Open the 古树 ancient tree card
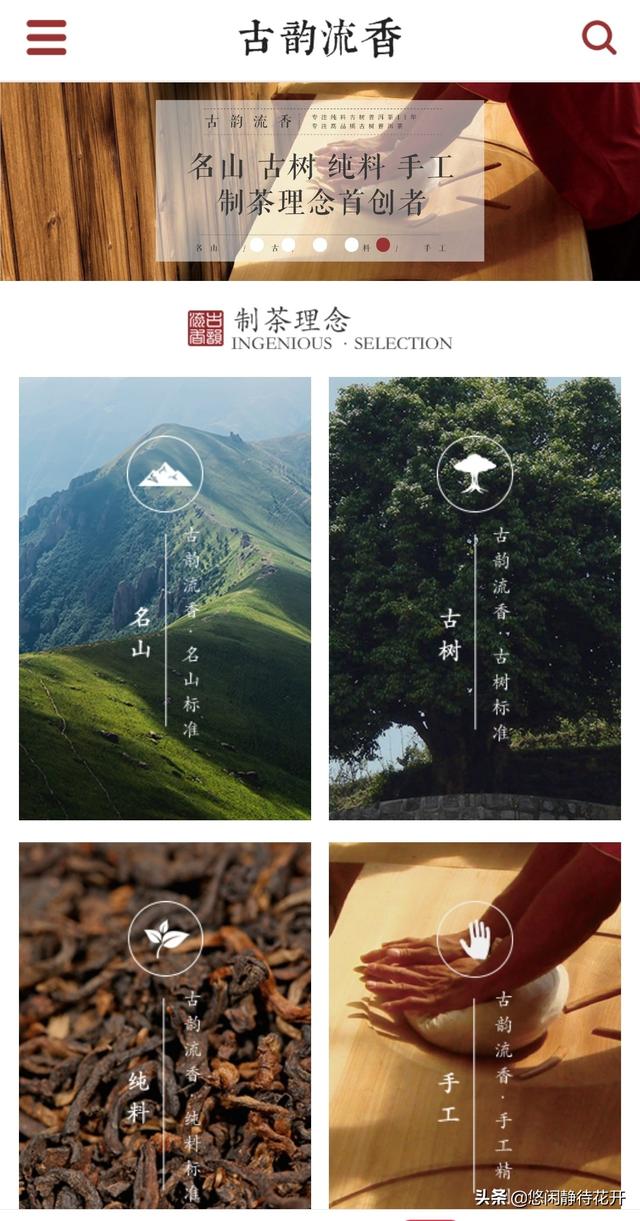This screenshot has height=1221, width=640. click(x=475, y=598)
